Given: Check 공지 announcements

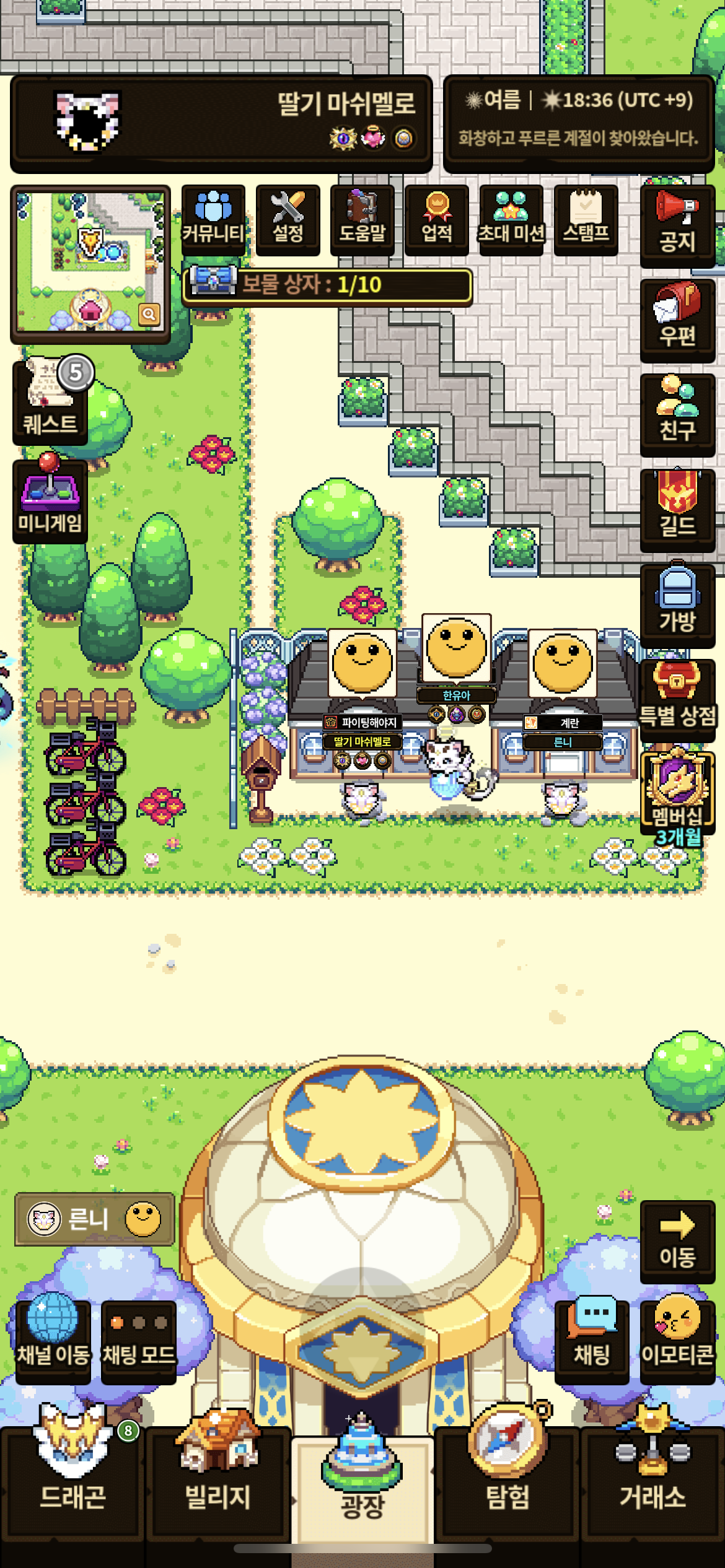Looking at the screenshot, I should tap(678, 226).
